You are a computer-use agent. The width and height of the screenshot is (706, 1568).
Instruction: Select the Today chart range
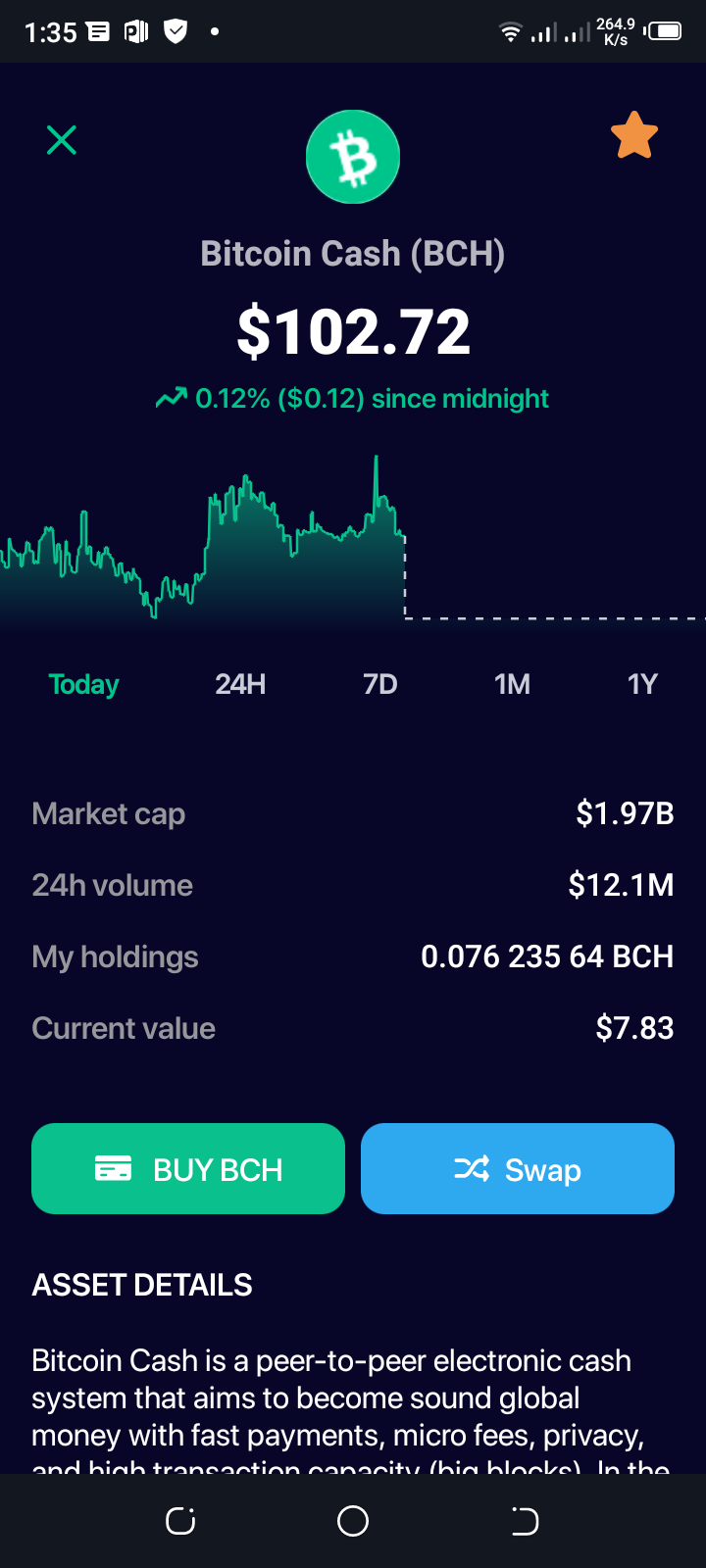(x=84, y=684)
